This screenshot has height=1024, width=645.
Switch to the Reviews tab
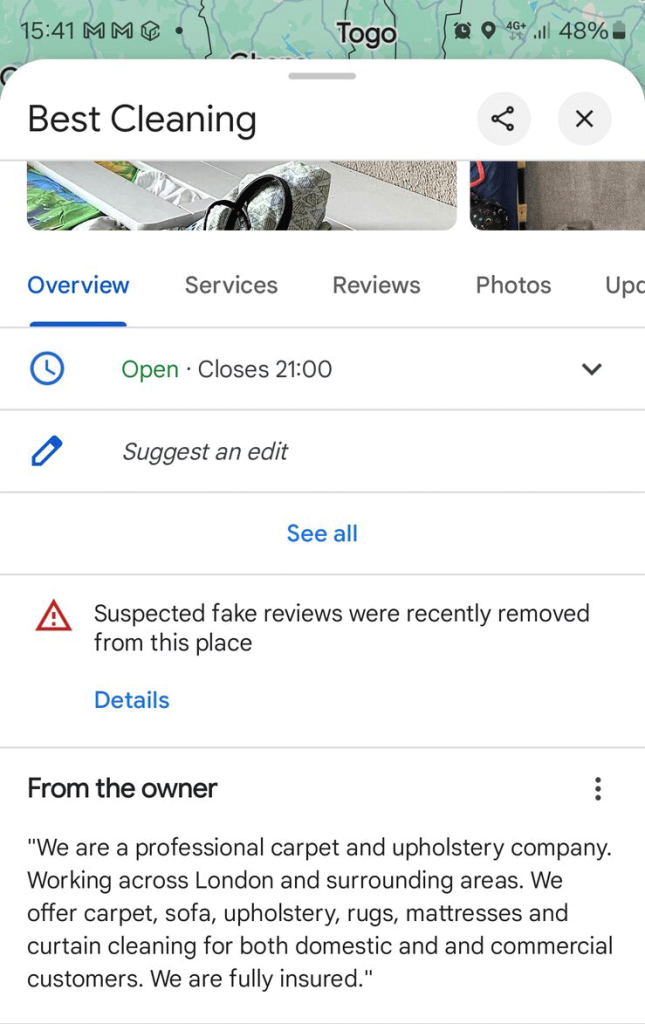point(376,285)
